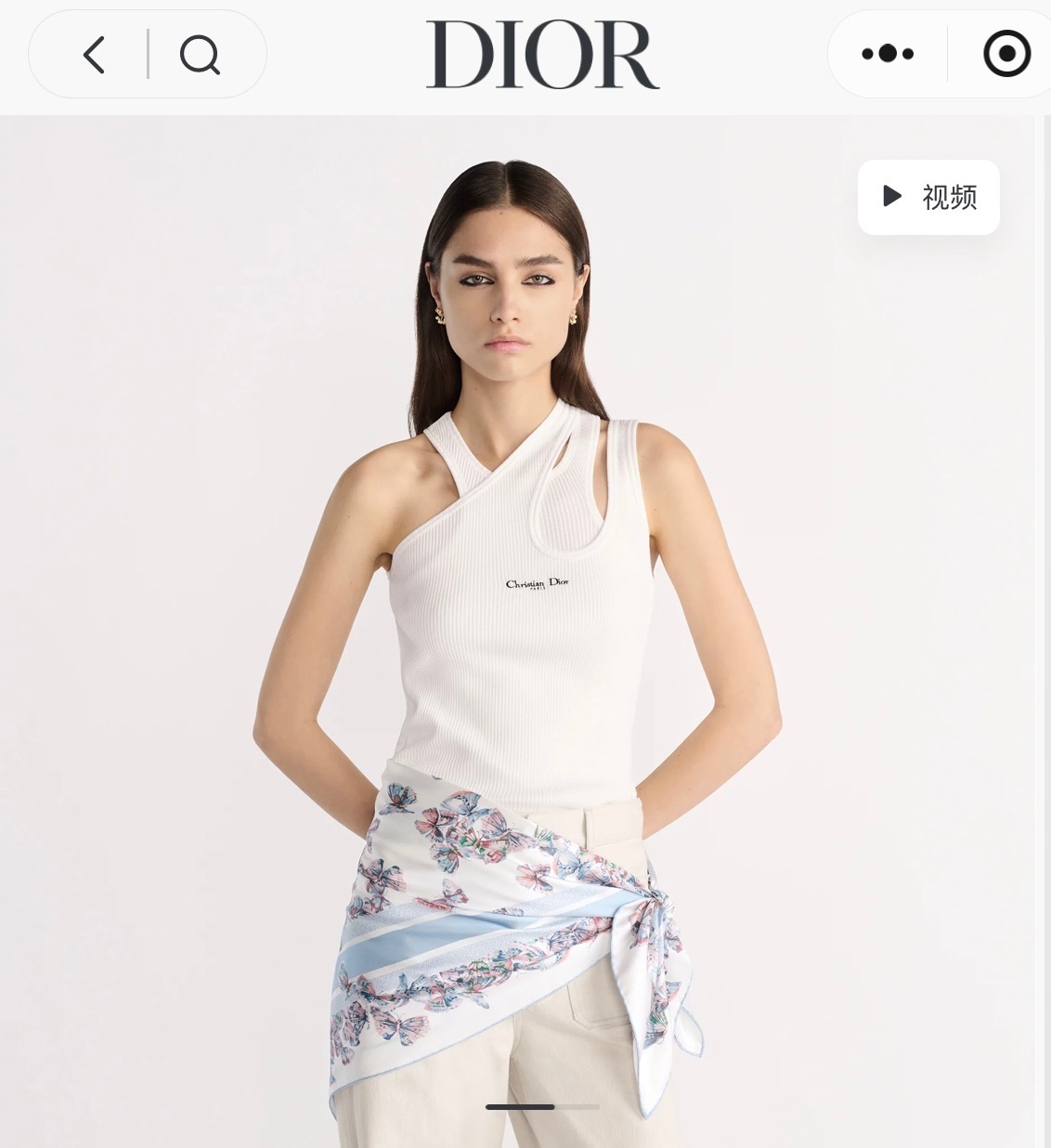Open the product photo in full view

[x=520, y=650]
